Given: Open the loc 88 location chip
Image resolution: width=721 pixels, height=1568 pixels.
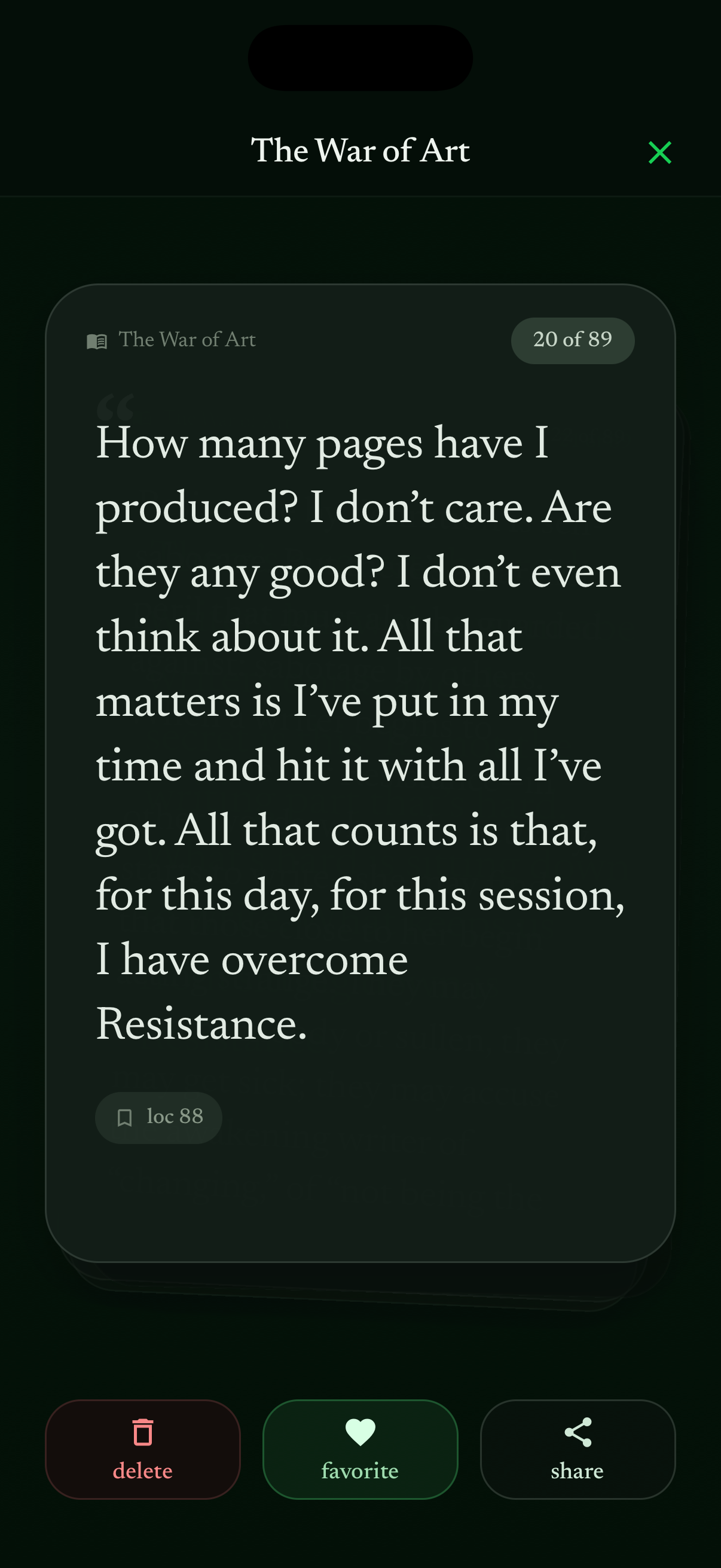Looking at the screenshot, I should point(159,1118).
